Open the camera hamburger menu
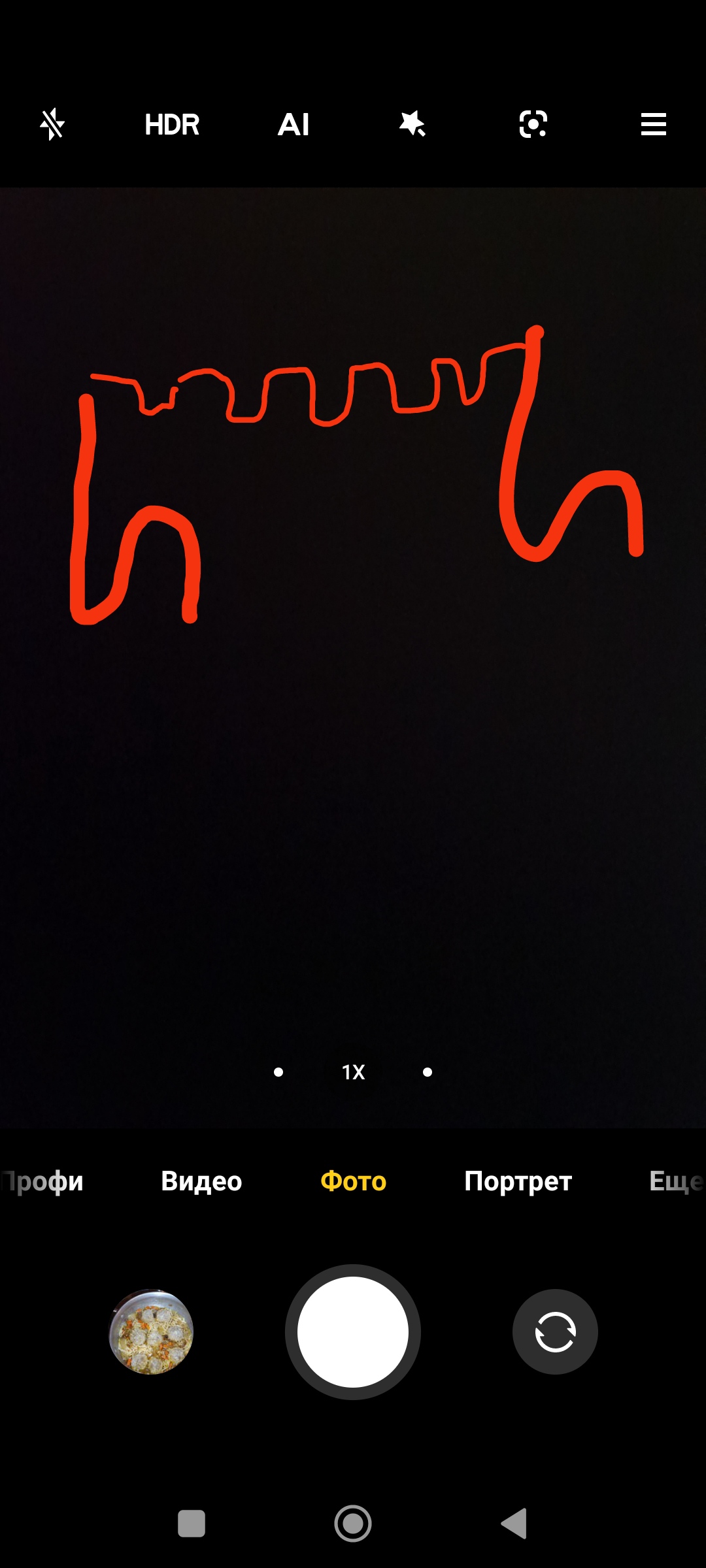706x1568 pixels. point(654,124)
